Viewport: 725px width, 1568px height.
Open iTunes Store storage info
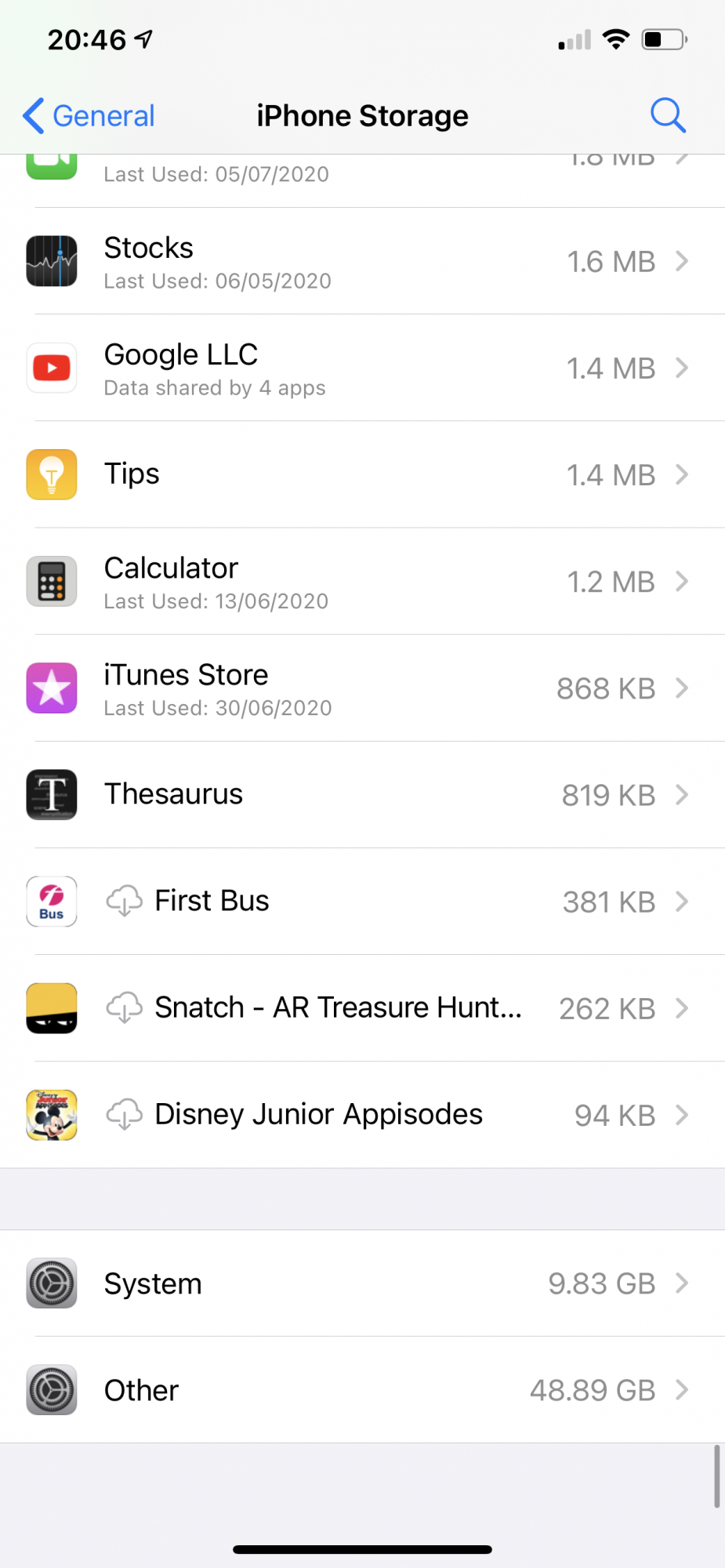coord(362,688)
